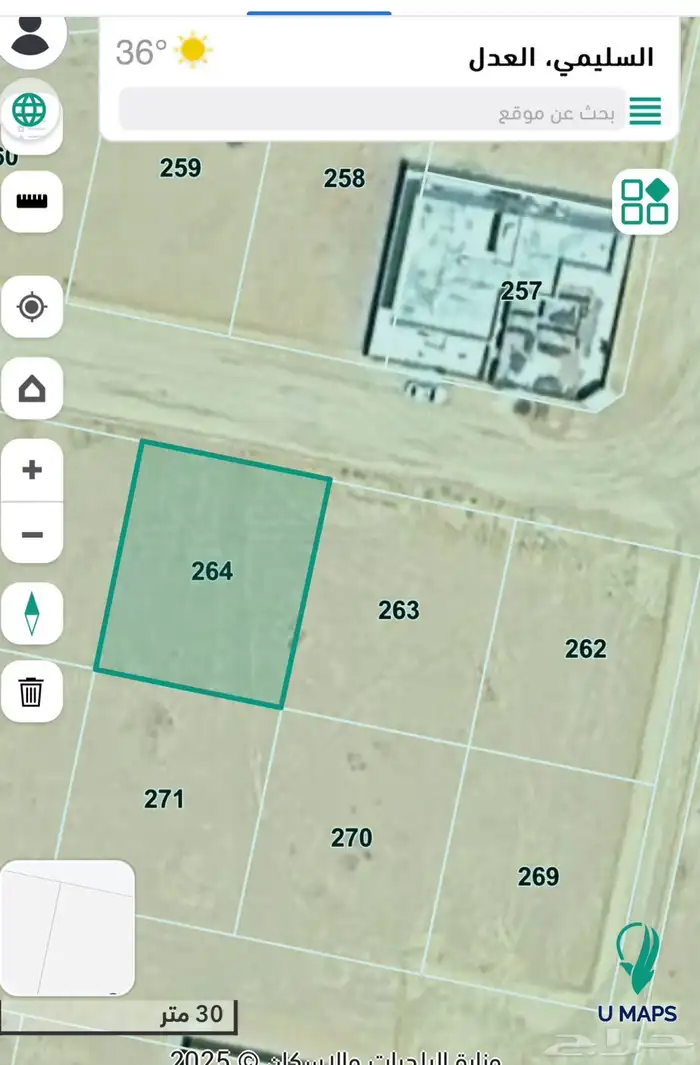The image size is (700, 1065).
Task: Center map on my location
Action: tap(32, 306)
